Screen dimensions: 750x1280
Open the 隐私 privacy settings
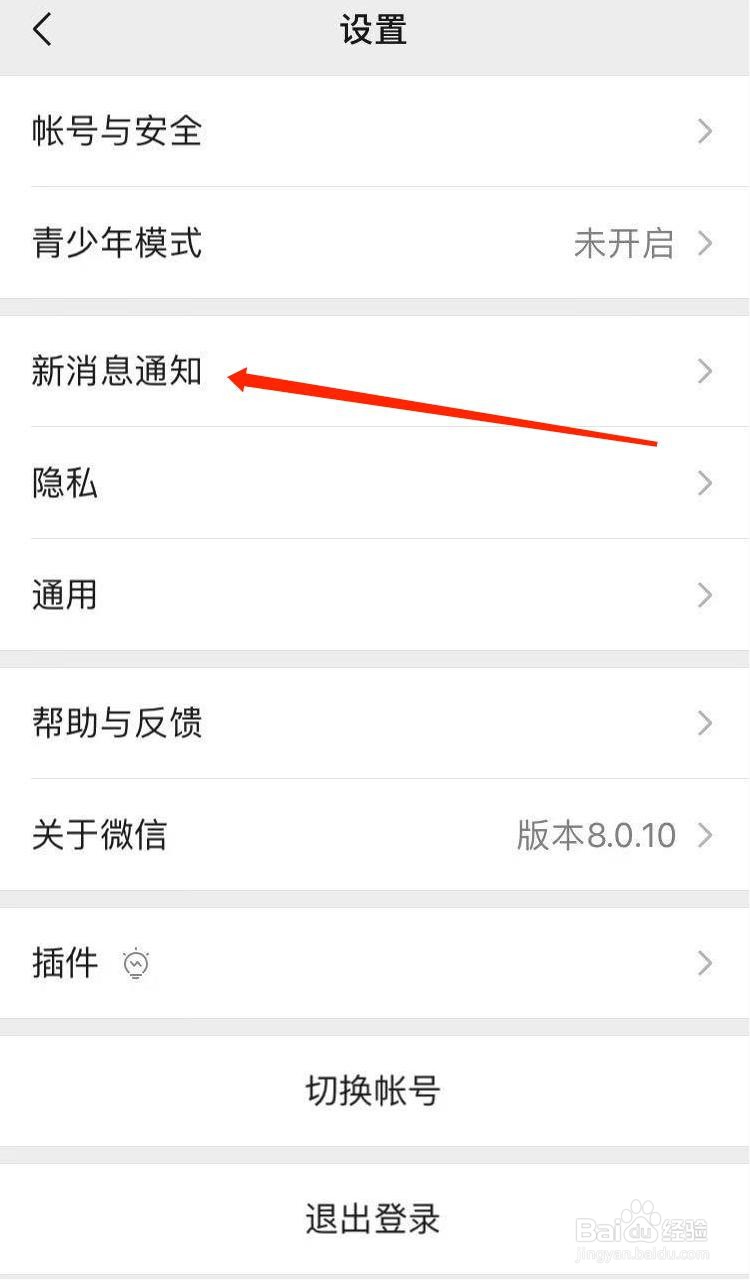65,483
